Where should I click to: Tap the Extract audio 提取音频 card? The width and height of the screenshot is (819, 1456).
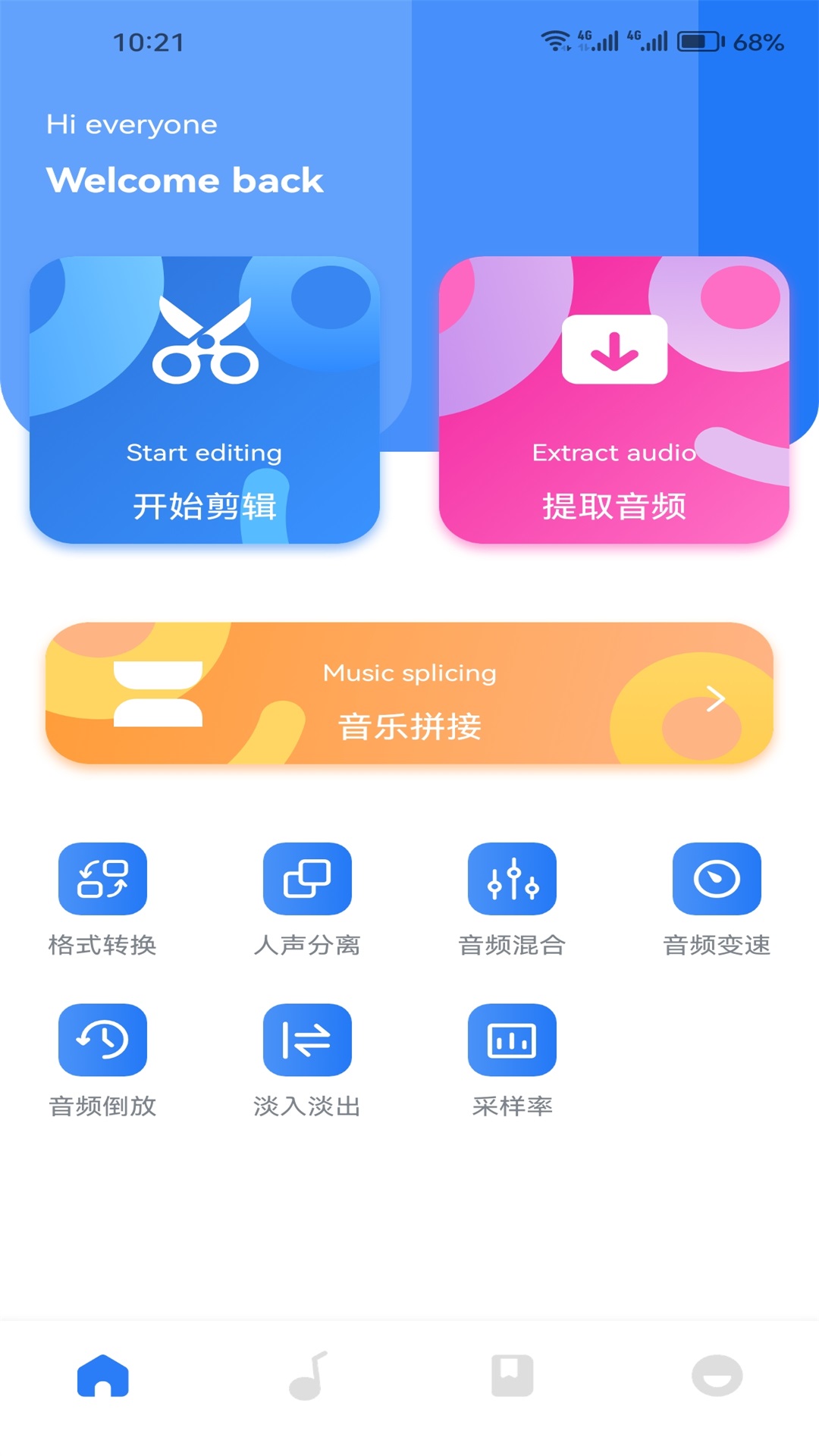(x=613, y=402)
